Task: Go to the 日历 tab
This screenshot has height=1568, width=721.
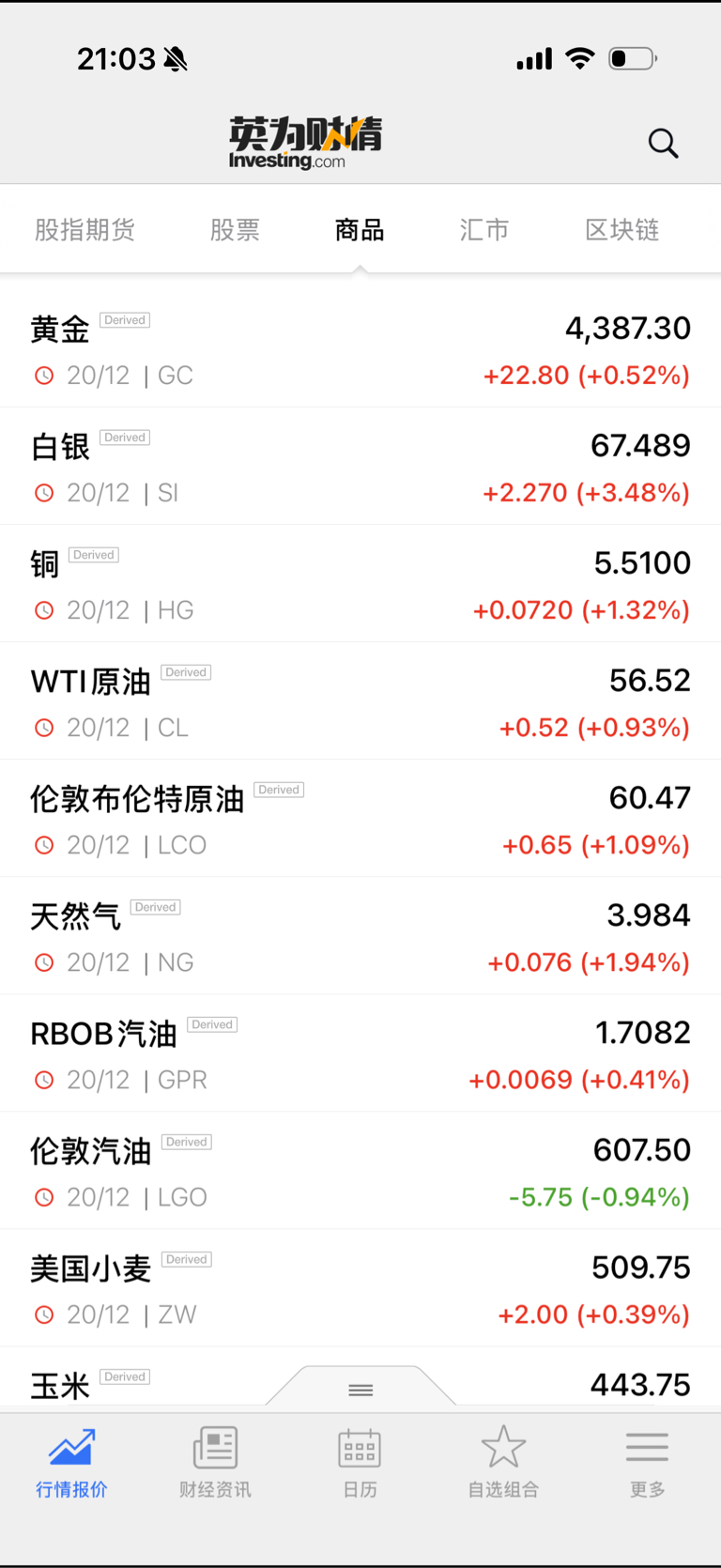Action: [x=360, y=1462]
